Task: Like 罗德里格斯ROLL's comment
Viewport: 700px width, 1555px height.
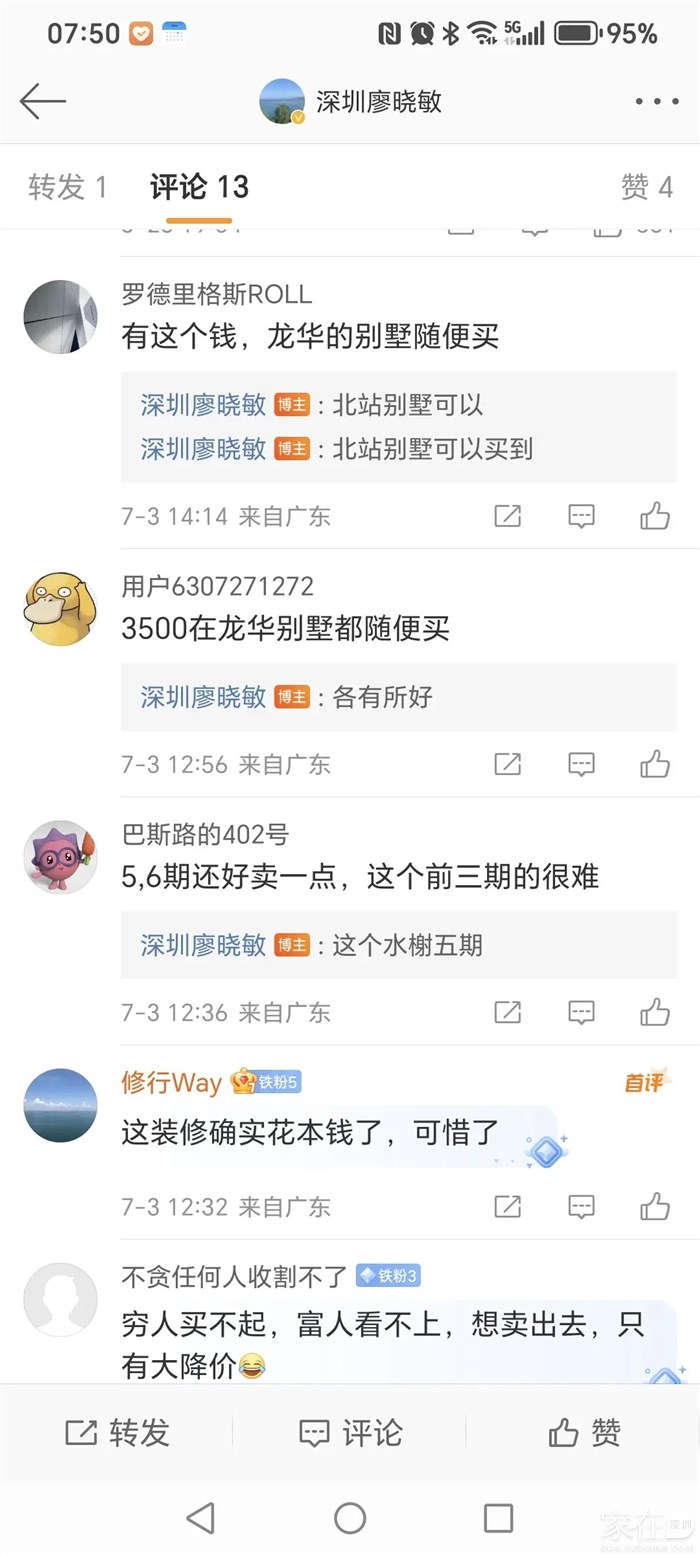Action: pos(655,516)
